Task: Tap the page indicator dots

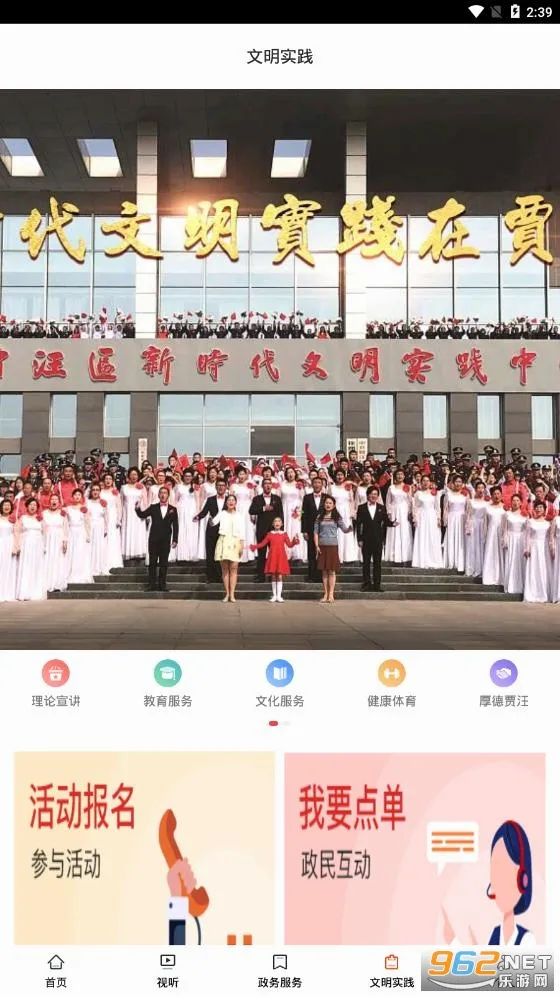Action: tap(280, 723)
